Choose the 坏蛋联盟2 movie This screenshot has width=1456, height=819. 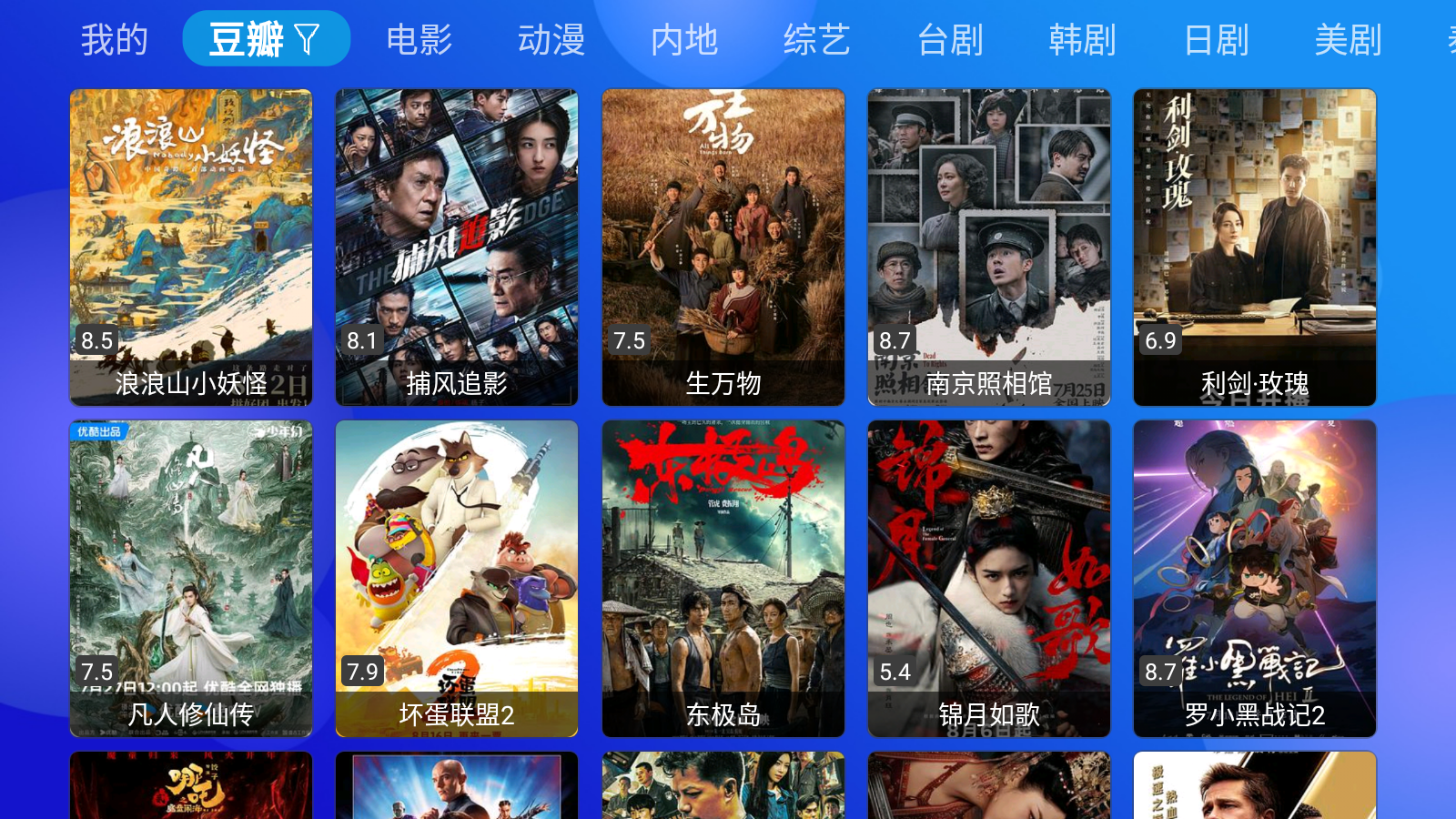[x=457, y=578]
